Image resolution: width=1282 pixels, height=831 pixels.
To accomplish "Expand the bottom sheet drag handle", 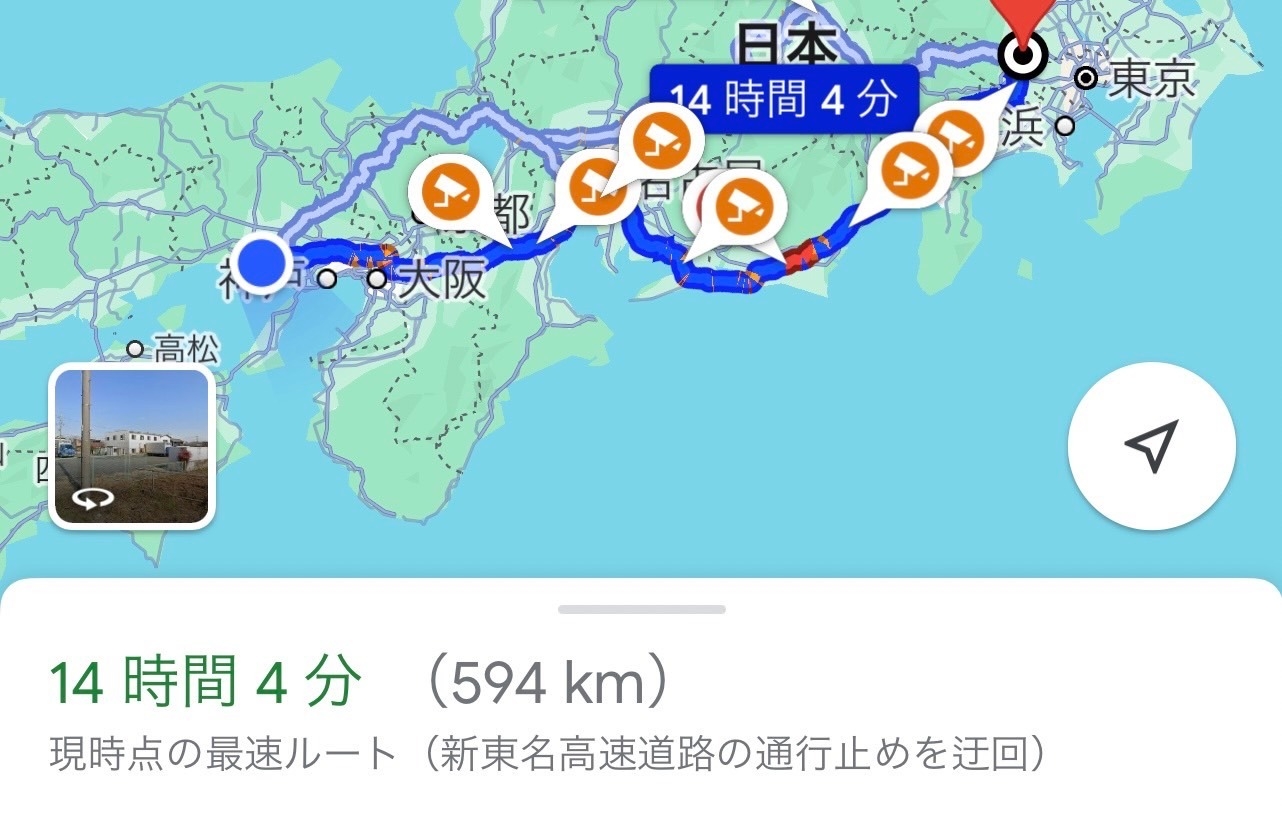I will pyautogui.click(x=642, y=609).
